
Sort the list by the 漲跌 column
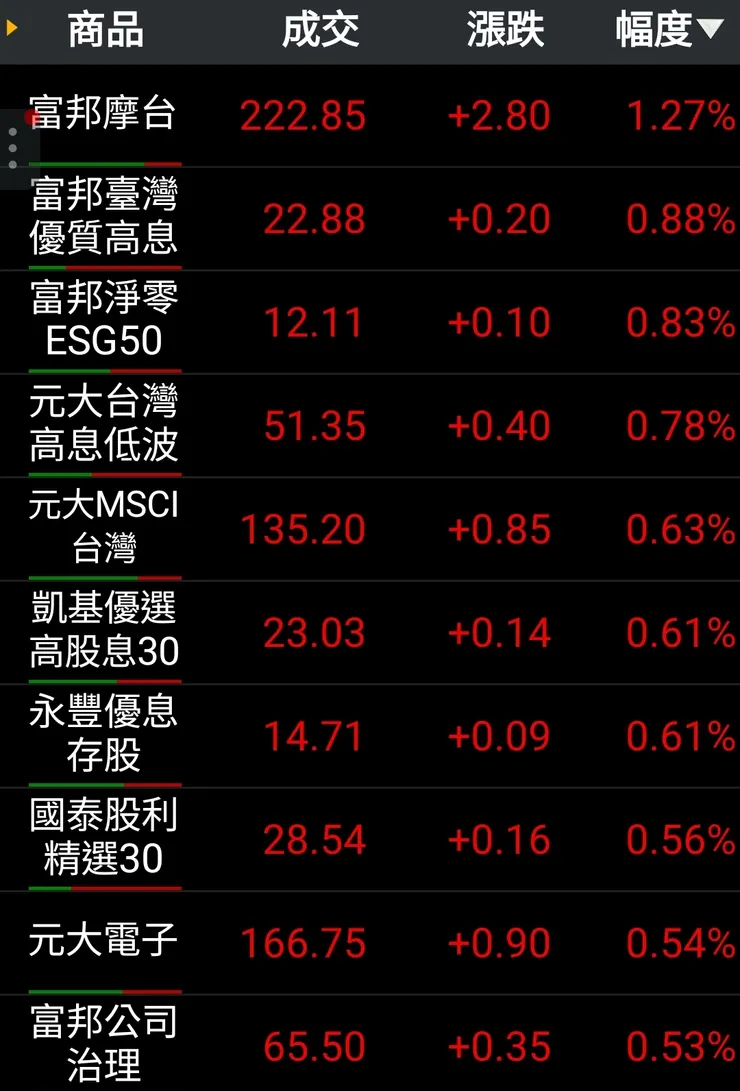click(505, 30)
